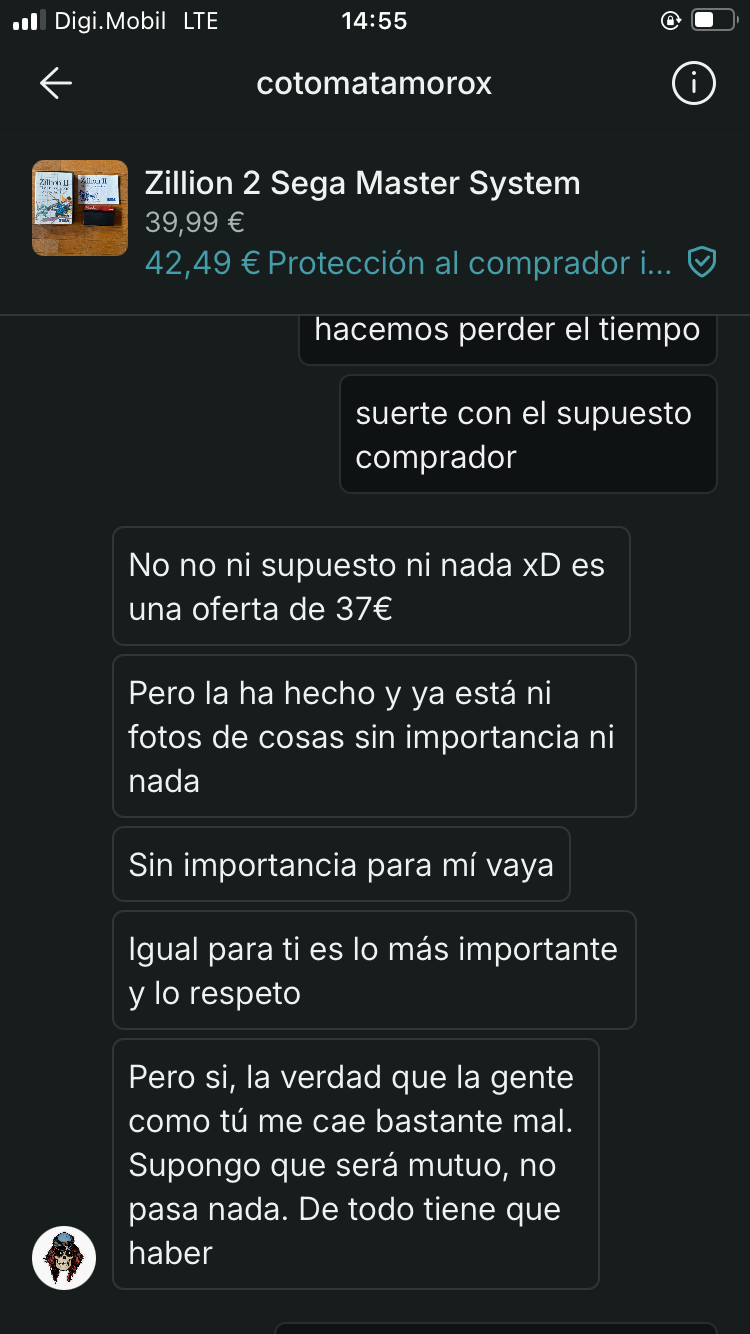Open cotomatamorox's profile avatar
The height and width of the screenshot is (1334, 750).
64,1257
